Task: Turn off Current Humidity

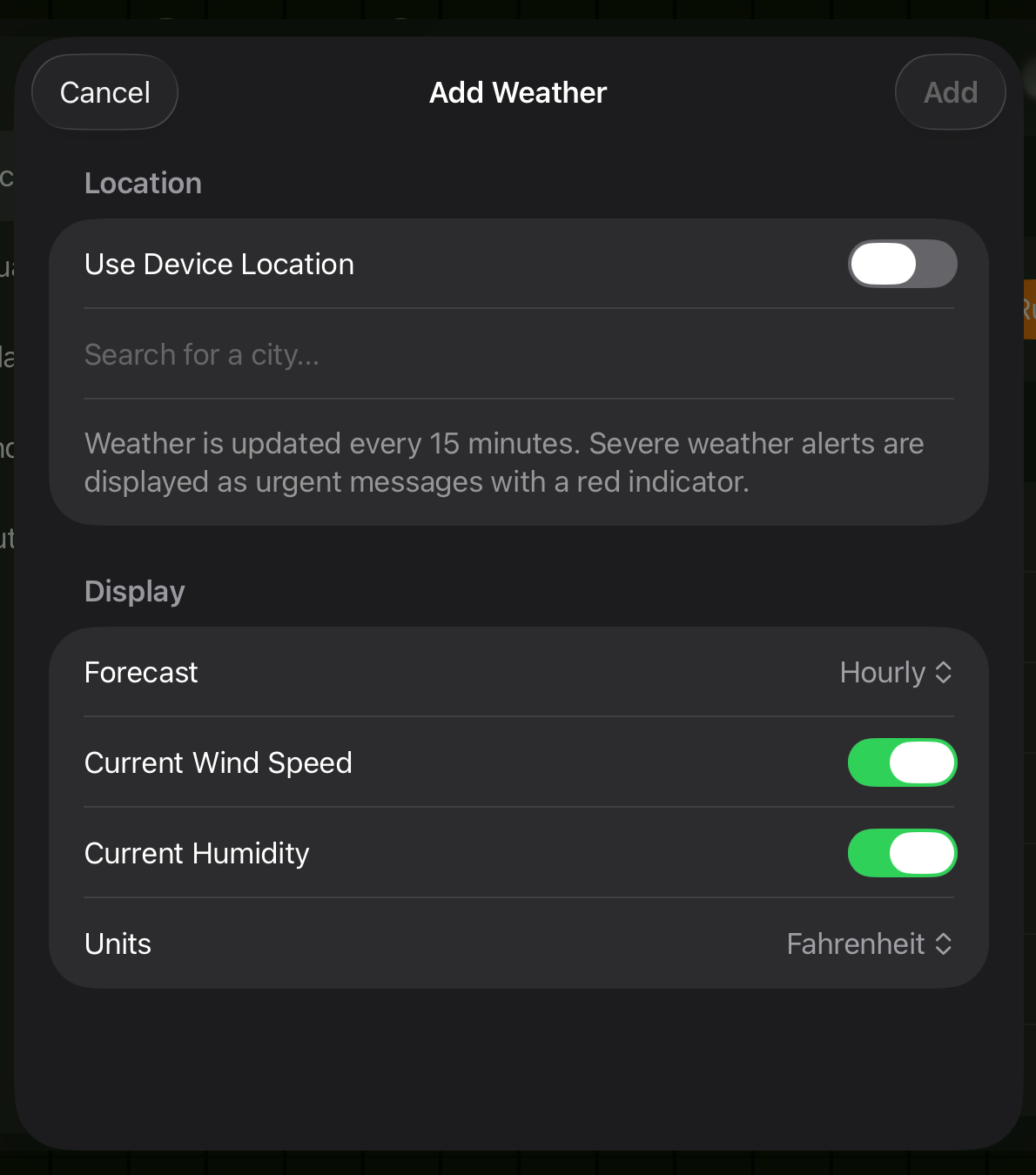Action: click(903, 853)
